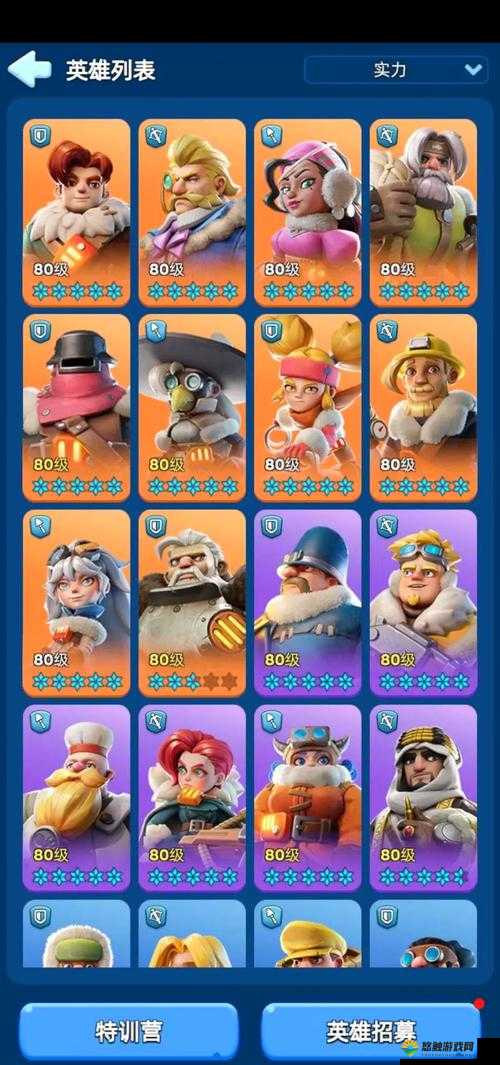Open 英雄招募 hero recruitment
Image resolution: width=500 pixels, height=1065 pixels.
pyautogui.click(x=370, y=1031)
